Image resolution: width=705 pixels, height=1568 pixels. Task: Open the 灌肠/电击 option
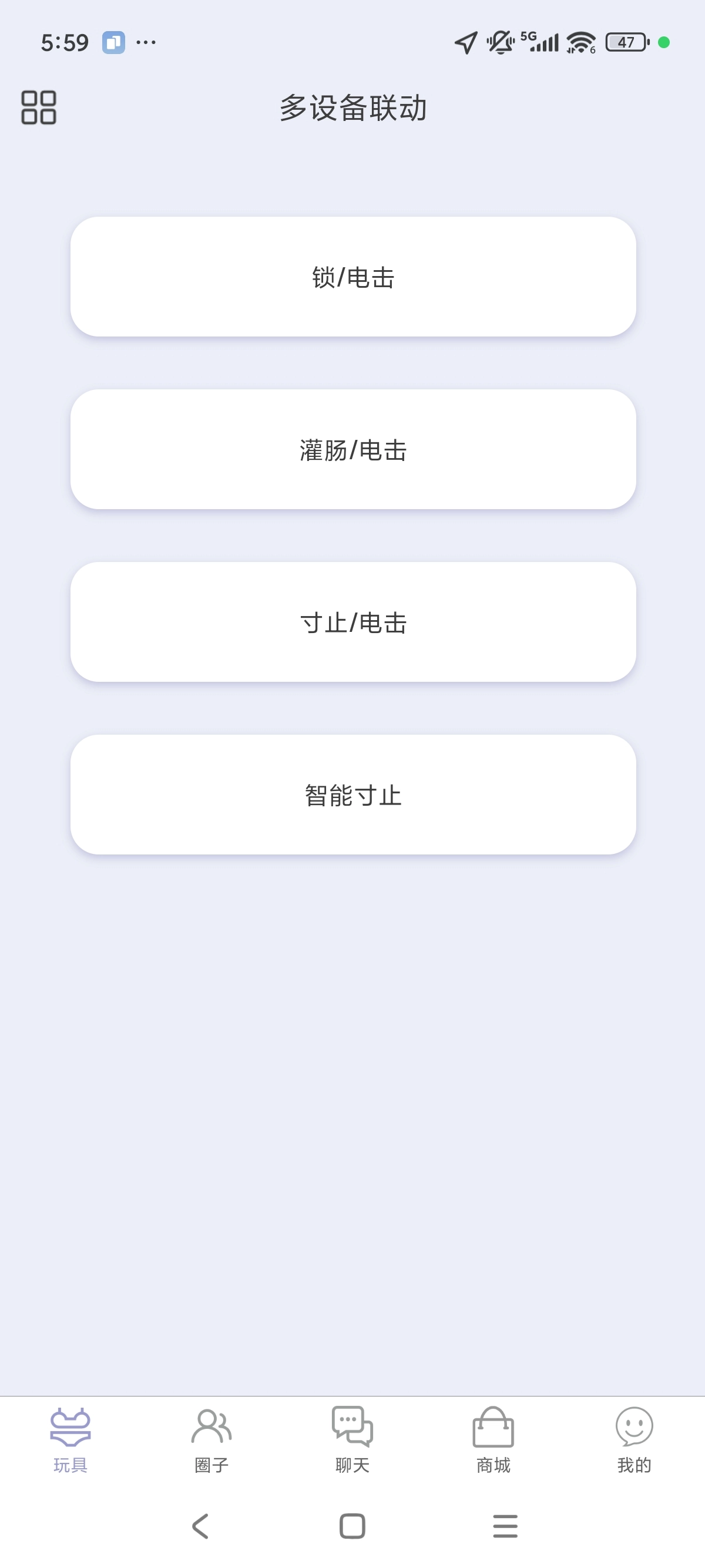[x=353, y=449]
